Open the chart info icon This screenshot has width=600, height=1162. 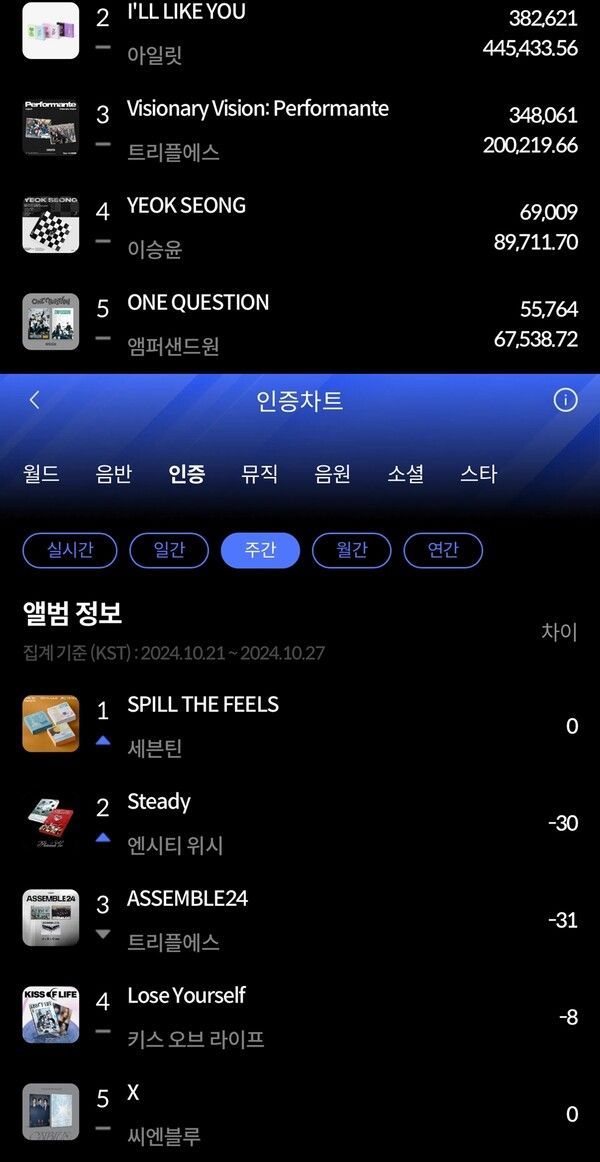click(x=565, y=401)
